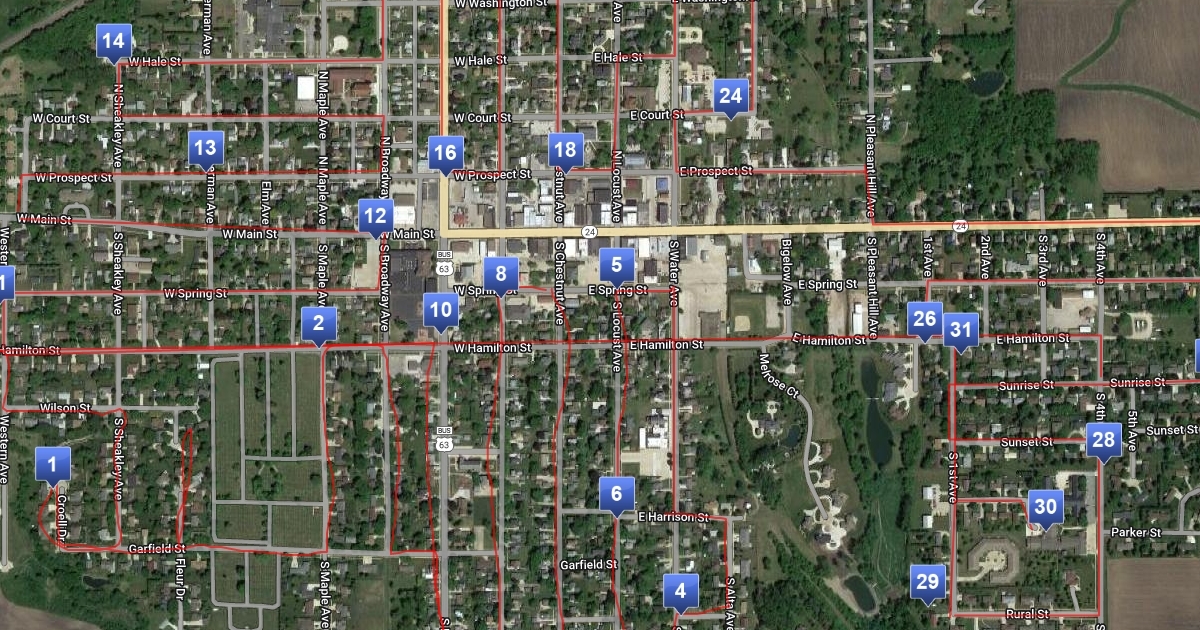
Task: Open marker 24 near E Court St
Action: pos(731,97)
